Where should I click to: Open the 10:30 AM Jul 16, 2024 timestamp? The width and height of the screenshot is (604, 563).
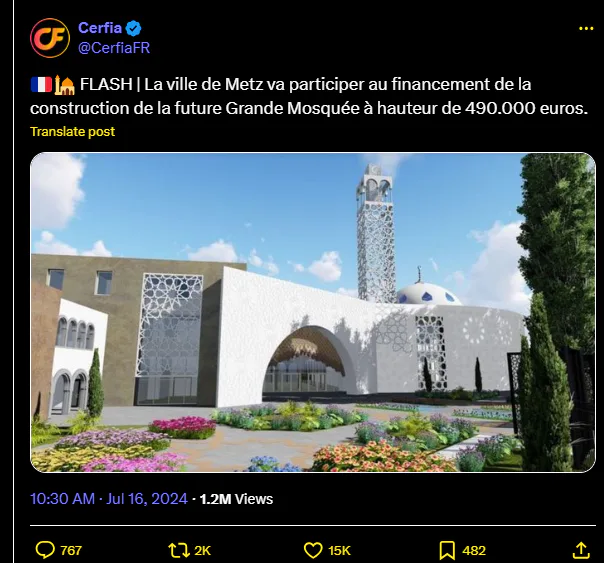[109, 499]
